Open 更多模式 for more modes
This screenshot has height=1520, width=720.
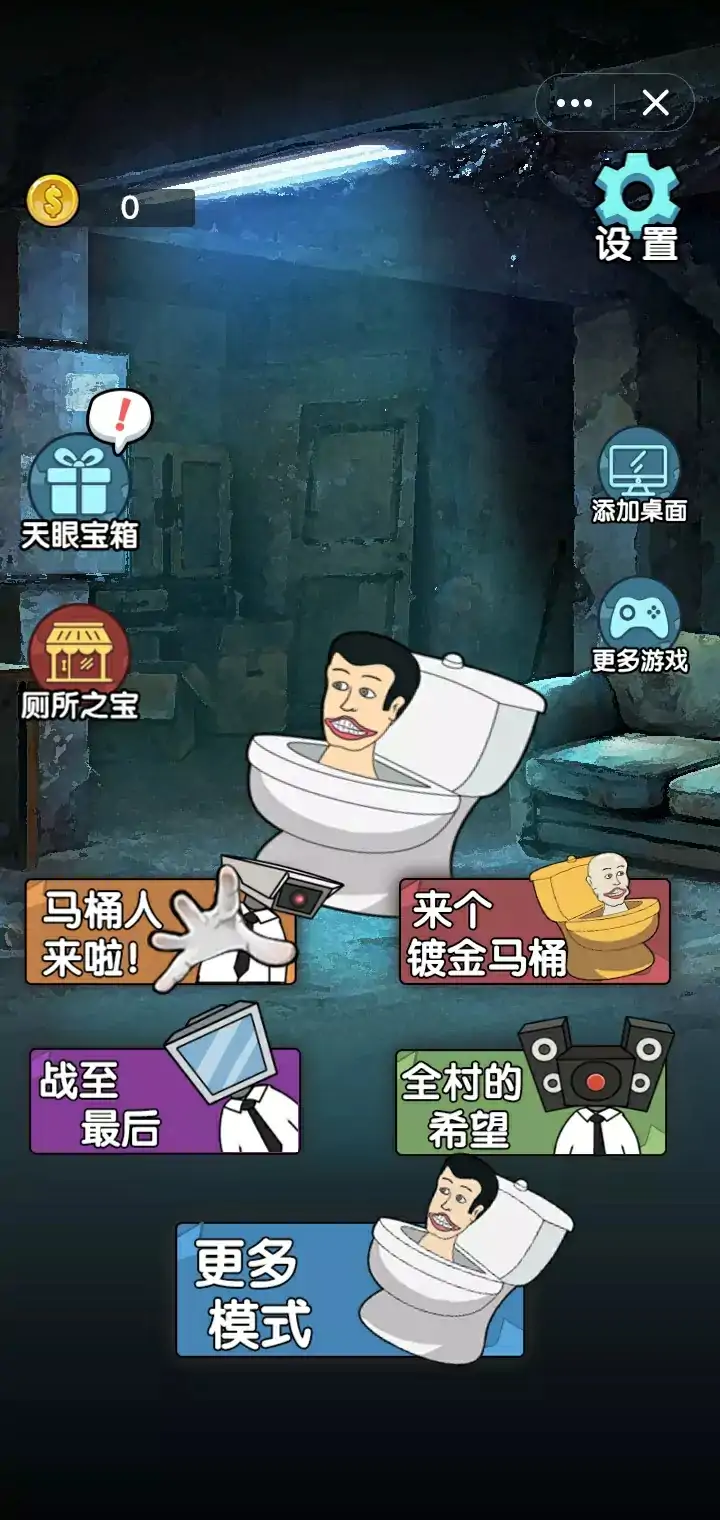(350, 1289)
